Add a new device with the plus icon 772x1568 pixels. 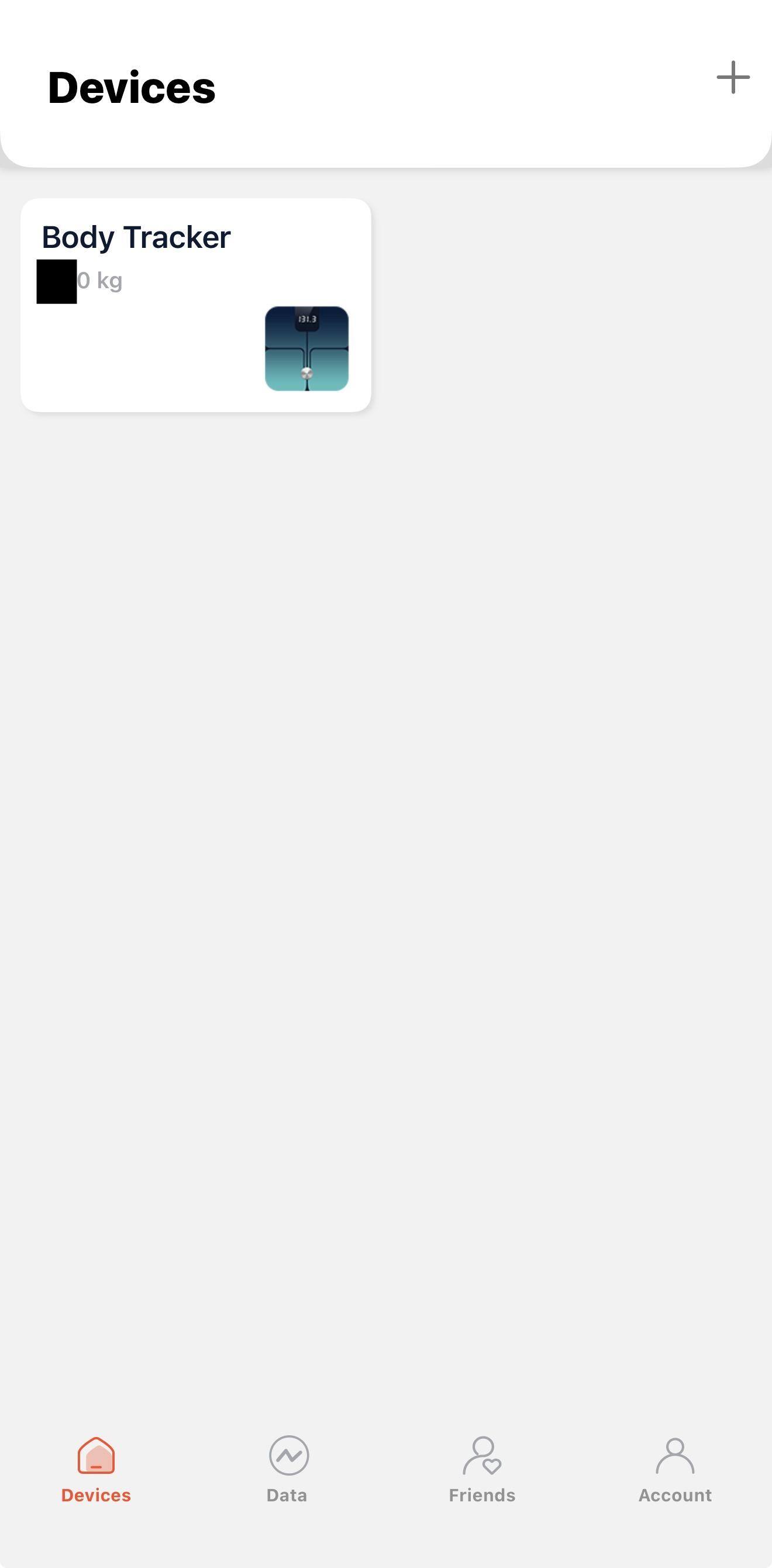coord(733,77)
